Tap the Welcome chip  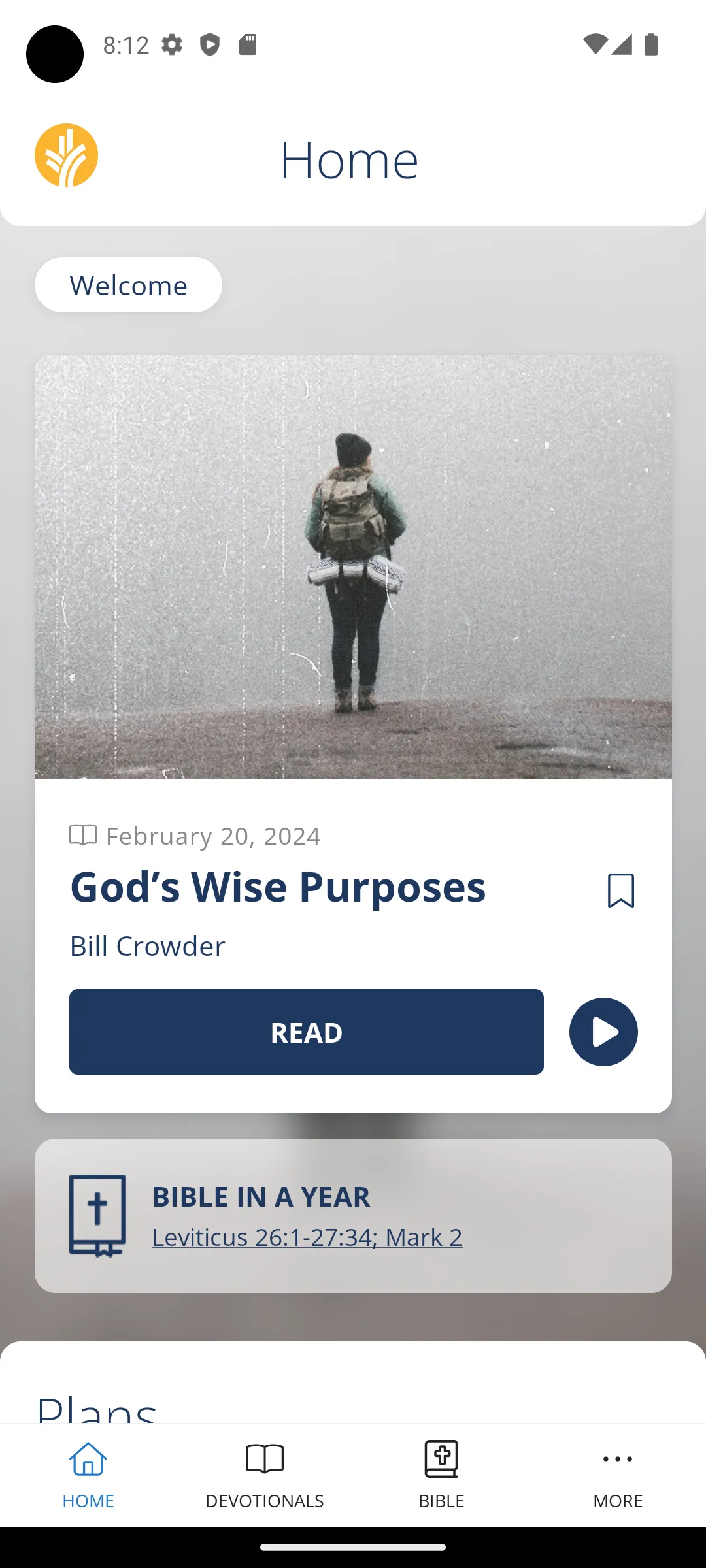click(x=128, y=285)
